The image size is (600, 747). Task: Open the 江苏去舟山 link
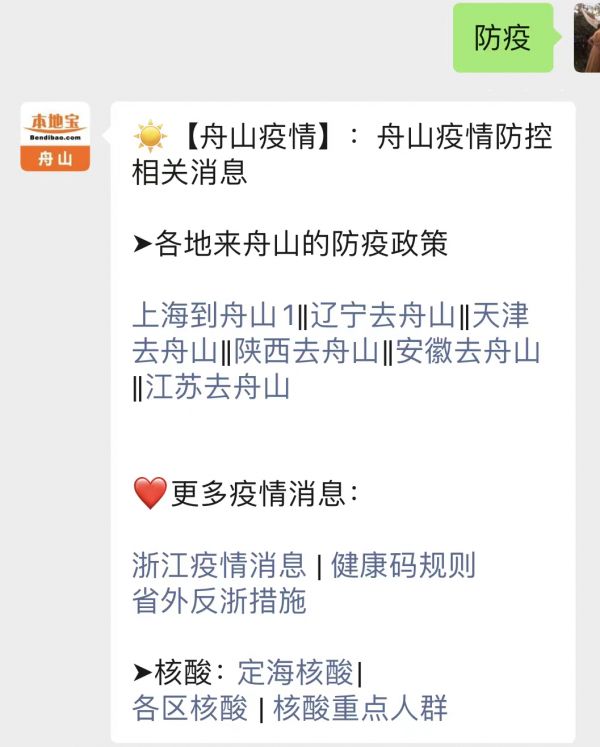coord(217,386)
